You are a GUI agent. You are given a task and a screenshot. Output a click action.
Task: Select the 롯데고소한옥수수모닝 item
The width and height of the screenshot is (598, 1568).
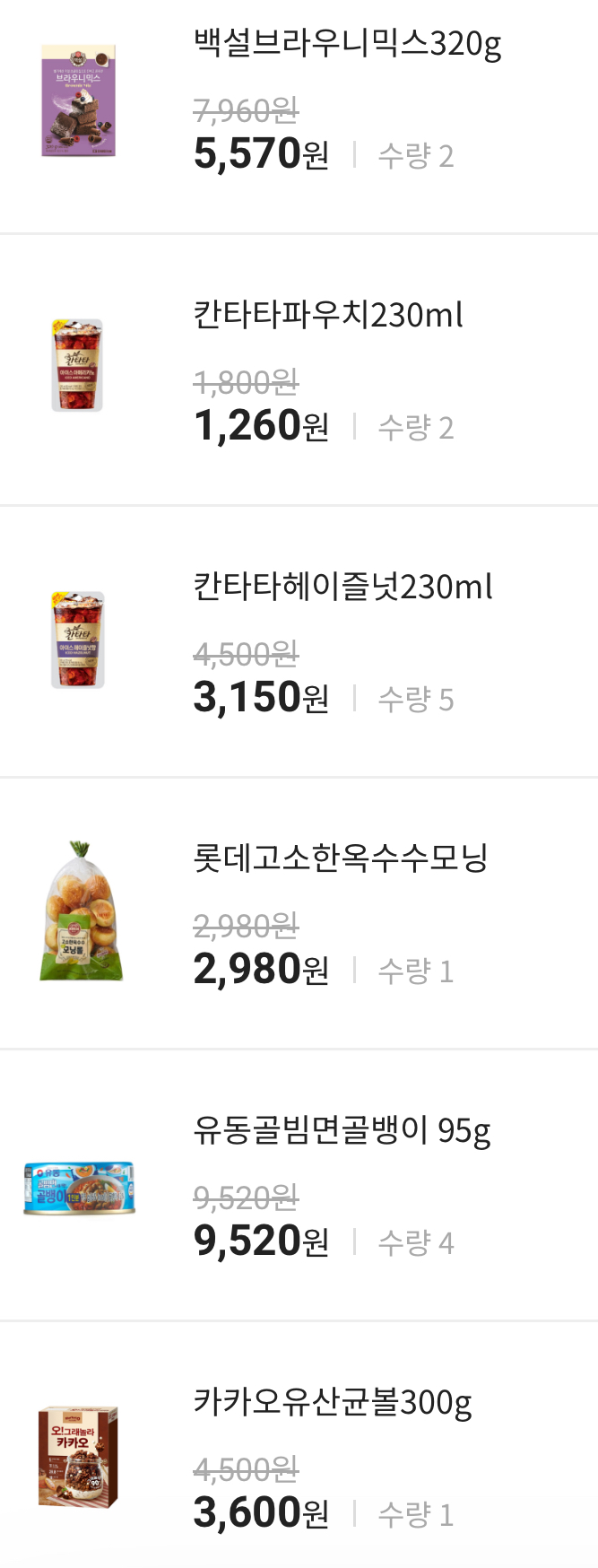pos(341,858)
